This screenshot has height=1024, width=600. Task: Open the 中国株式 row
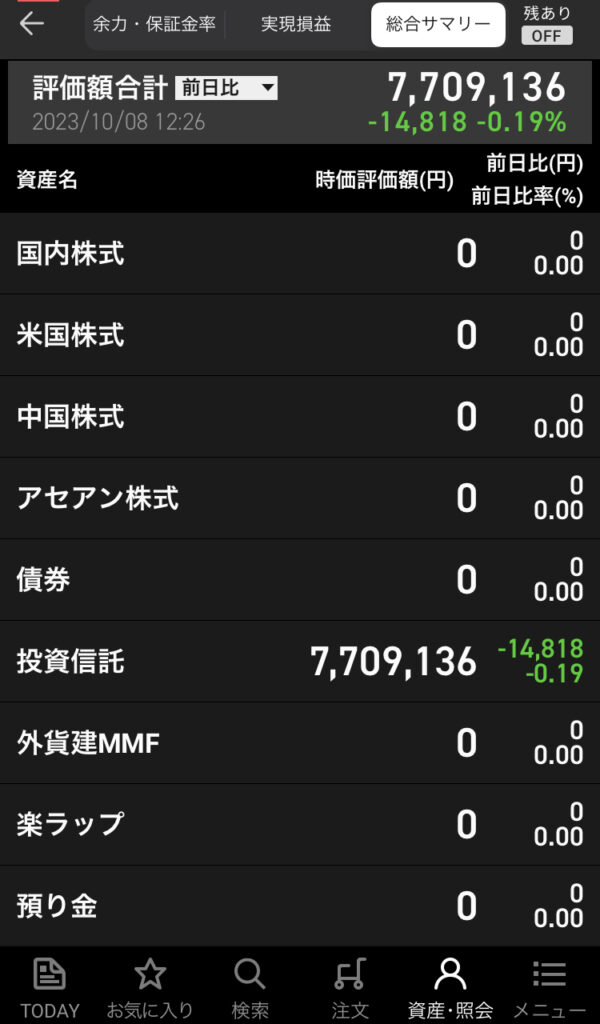(x=300, y=417)
